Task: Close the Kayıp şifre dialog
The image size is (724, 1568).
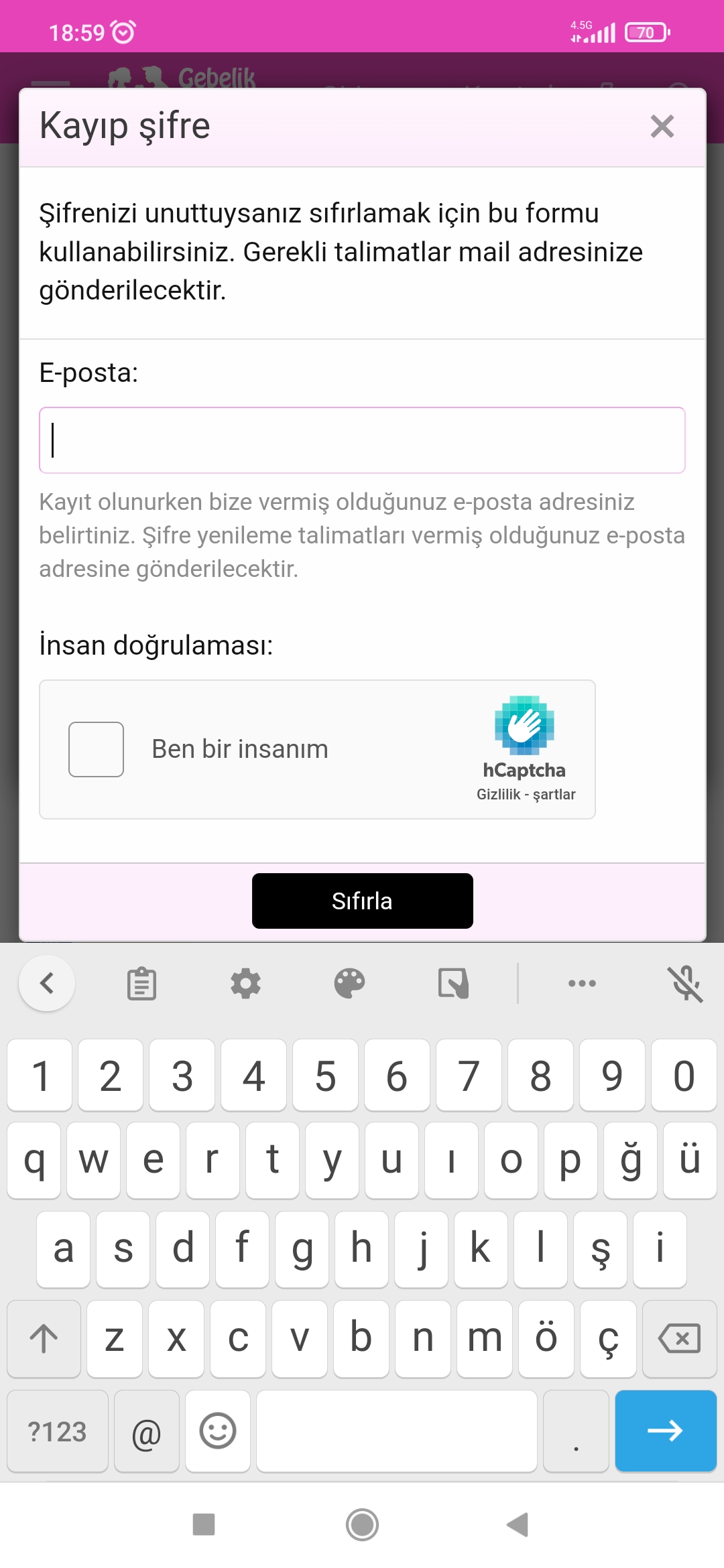Action: point(662,126)
